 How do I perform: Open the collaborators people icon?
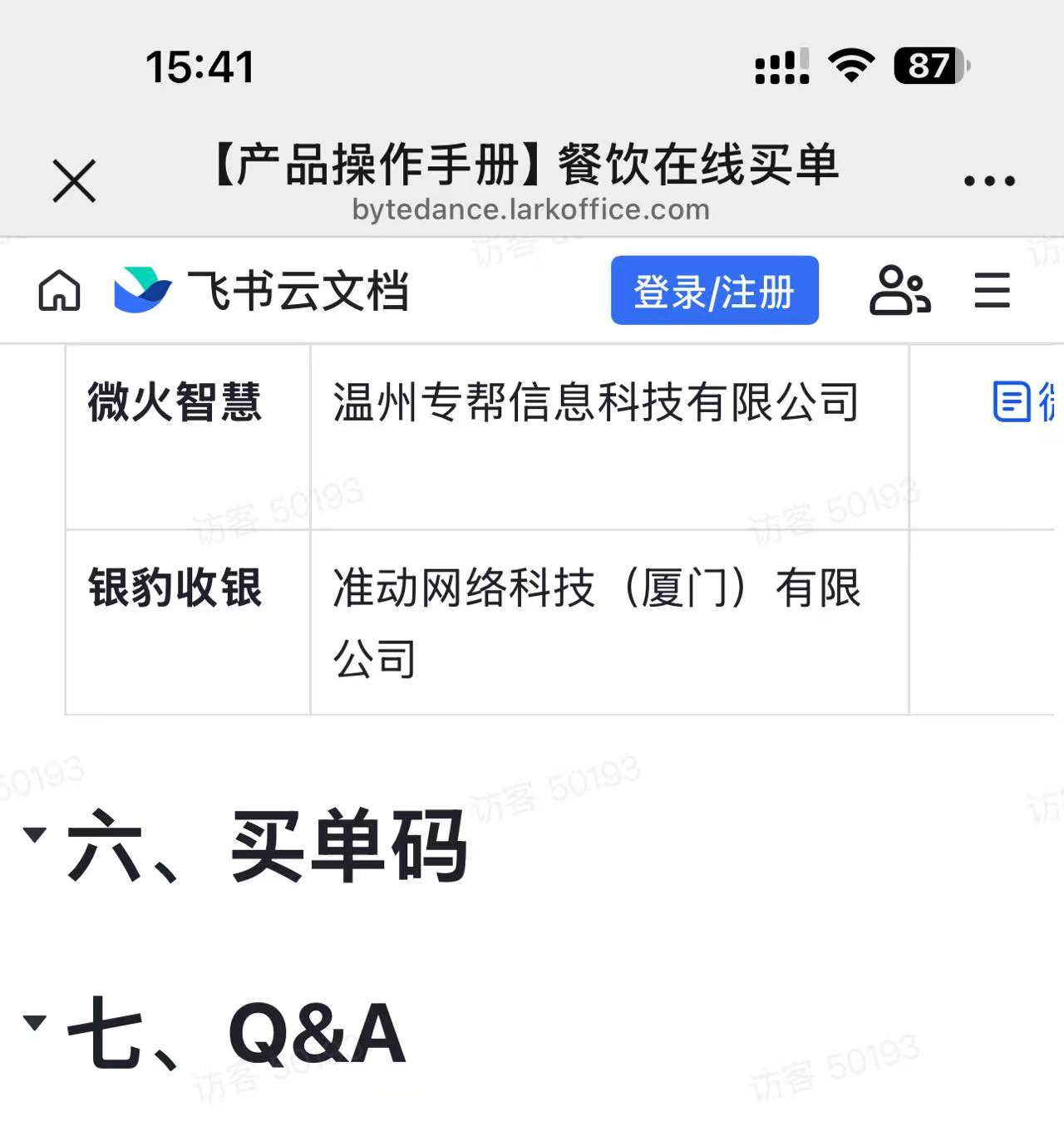point(899,291)
